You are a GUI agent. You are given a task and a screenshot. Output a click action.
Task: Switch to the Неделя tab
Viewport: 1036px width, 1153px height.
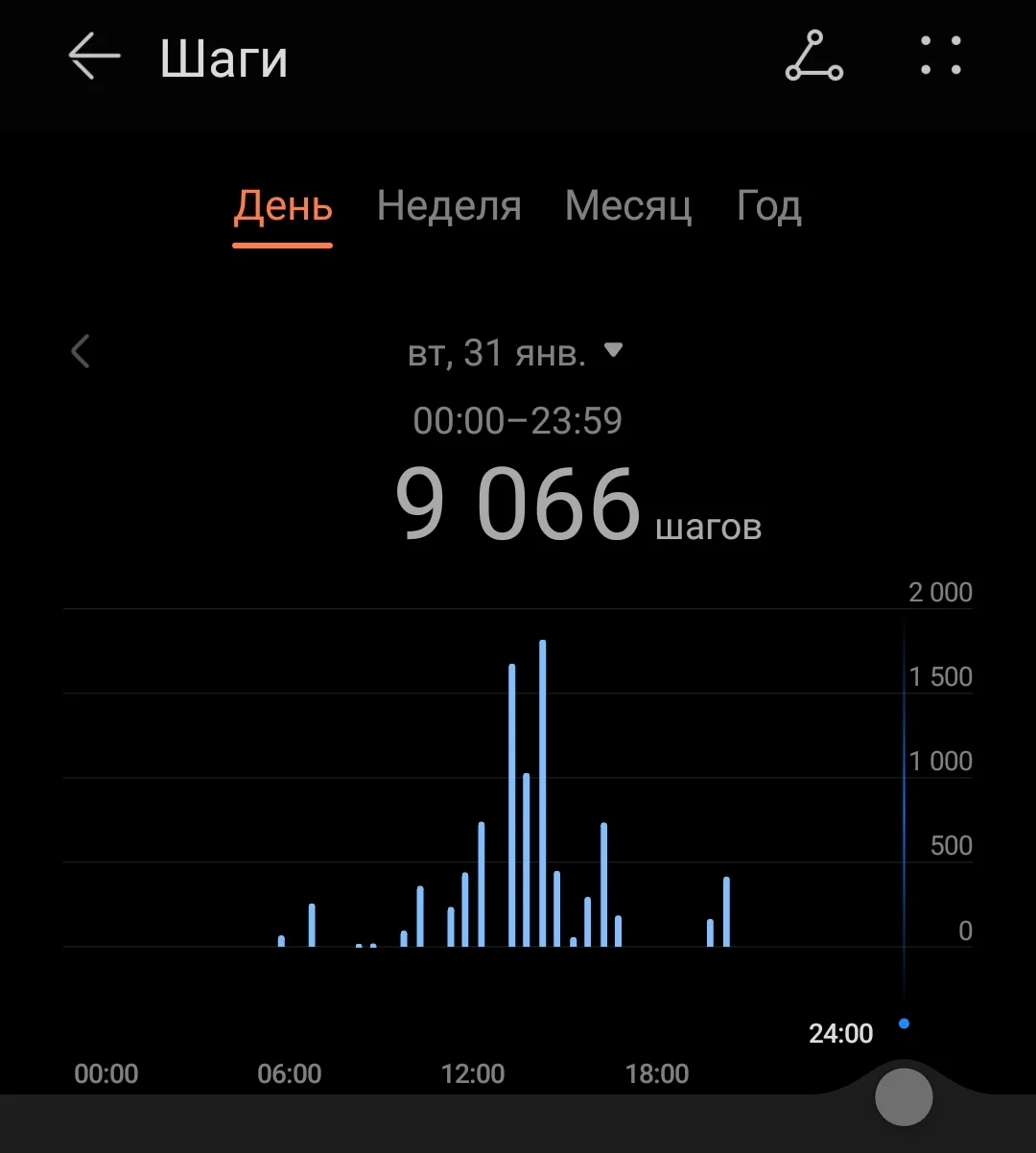point(449,206)
